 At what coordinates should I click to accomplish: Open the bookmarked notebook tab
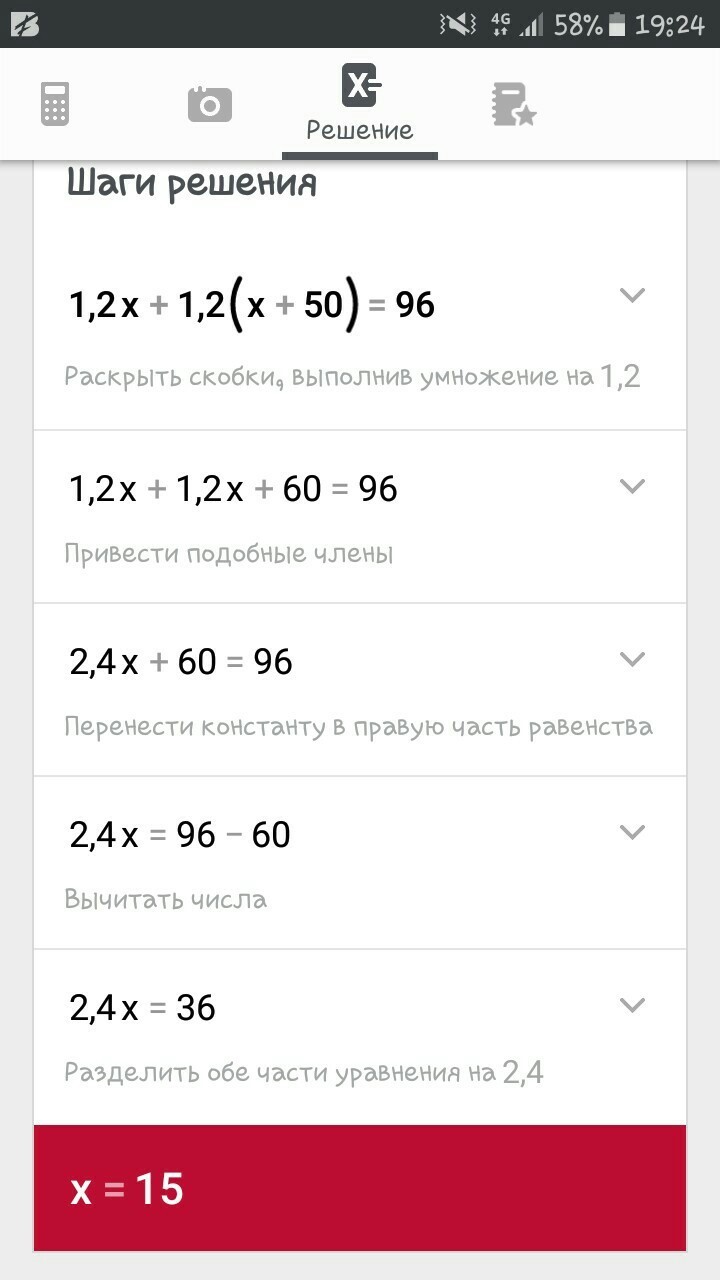point(513,104)
